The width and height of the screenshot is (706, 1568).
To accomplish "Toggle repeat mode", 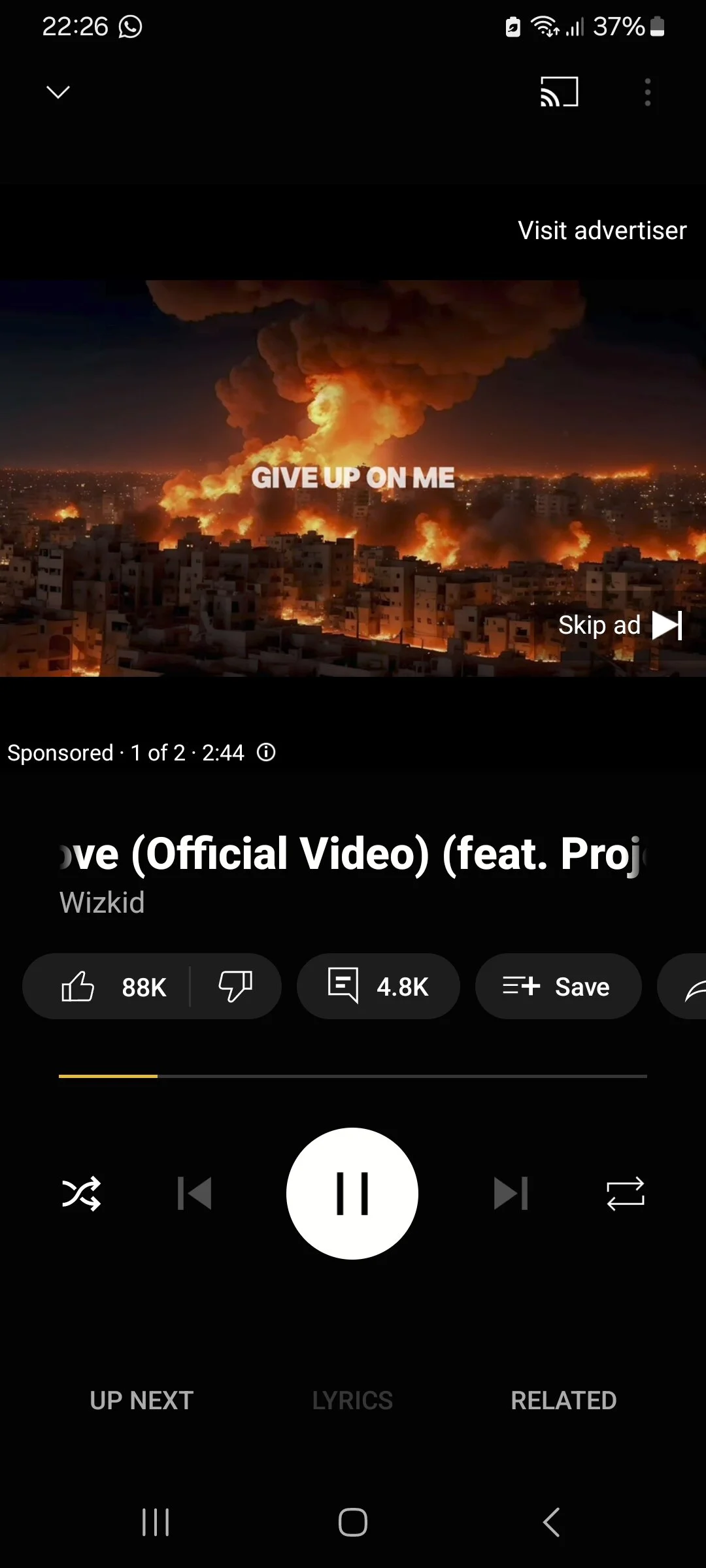I will pos(625,1194).
